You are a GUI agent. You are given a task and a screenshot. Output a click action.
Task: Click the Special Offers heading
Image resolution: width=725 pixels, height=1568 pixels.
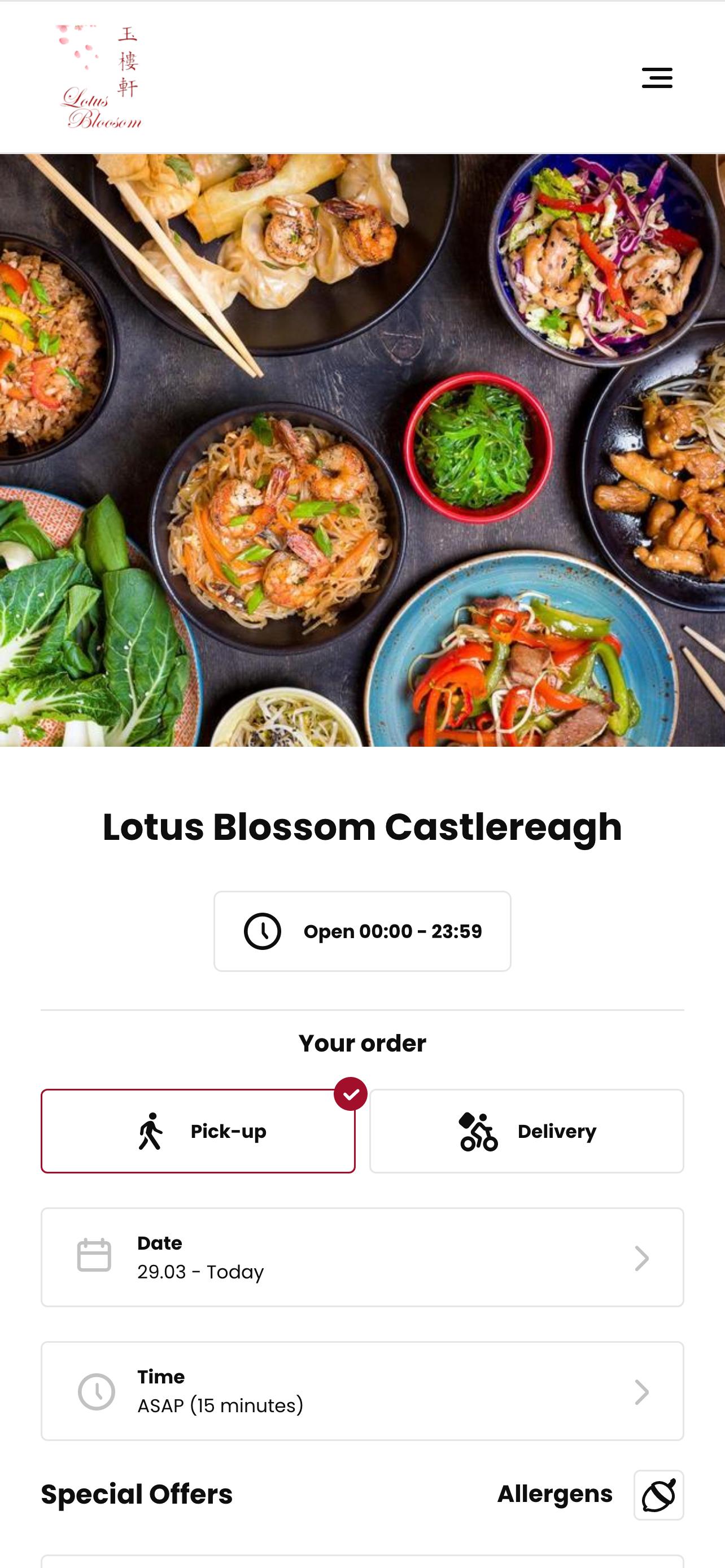point(136,1495)
